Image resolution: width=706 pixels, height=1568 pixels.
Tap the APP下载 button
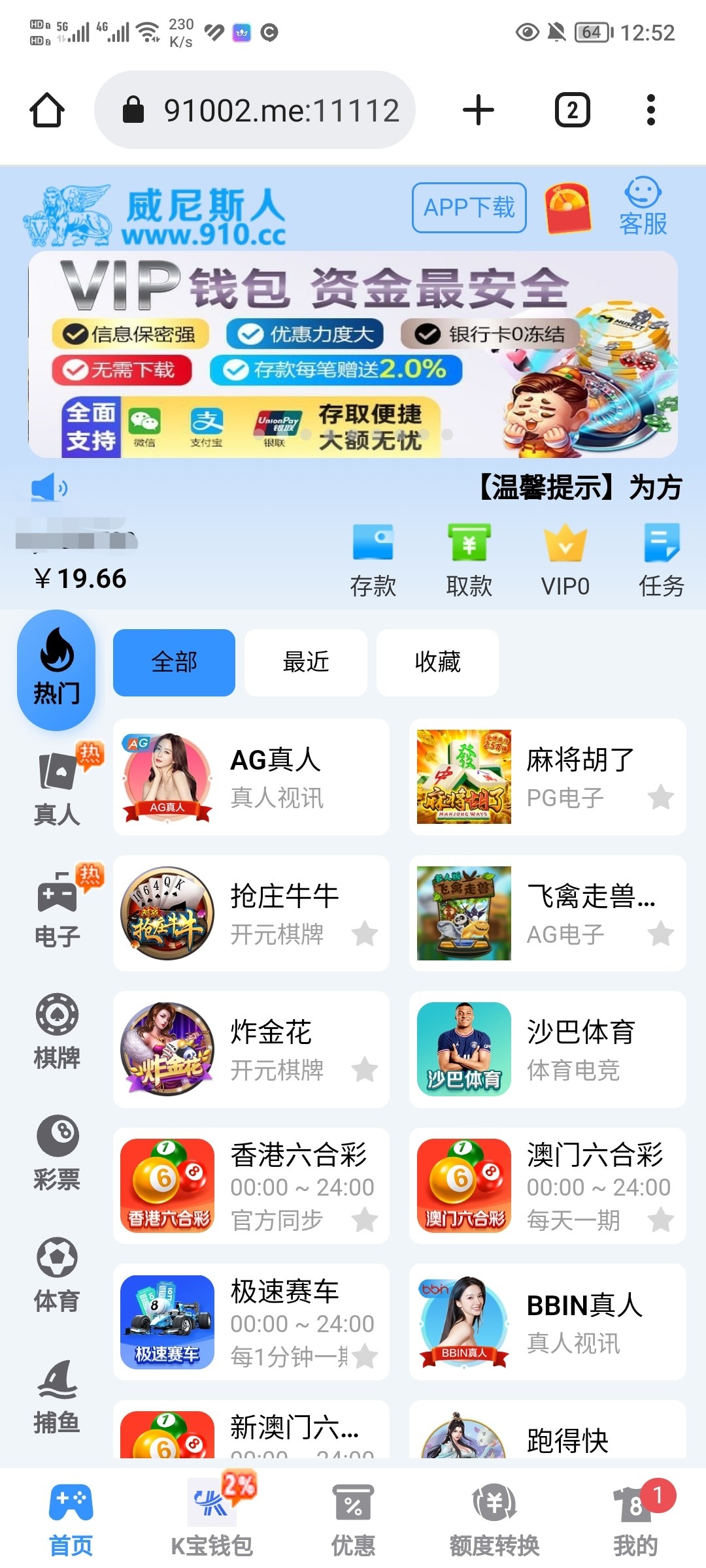coord(469,208)
